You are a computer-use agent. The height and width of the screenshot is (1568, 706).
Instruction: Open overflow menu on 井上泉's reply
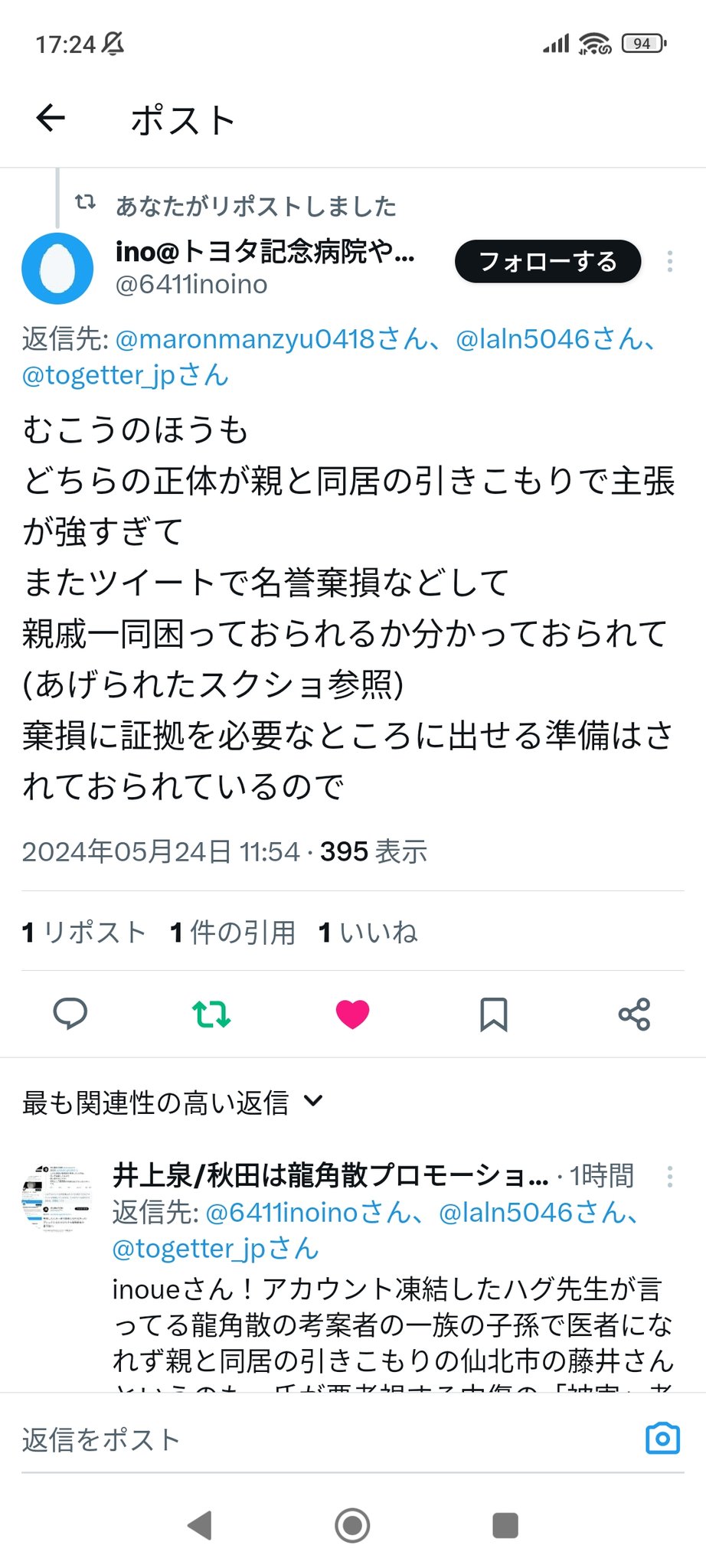[670, 1176]
